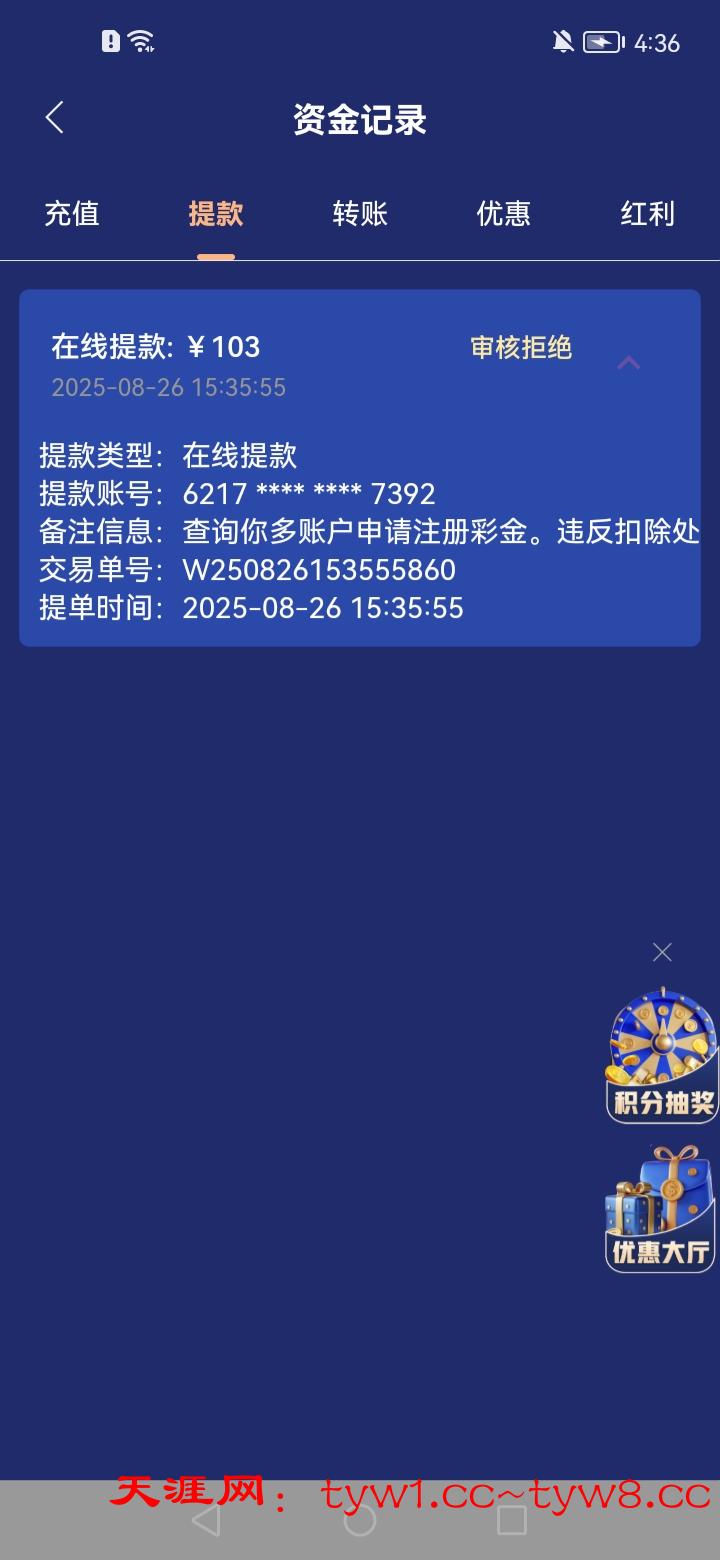Tap the system home button
The image size is (720, 1560).
[x=360, y=1520]
